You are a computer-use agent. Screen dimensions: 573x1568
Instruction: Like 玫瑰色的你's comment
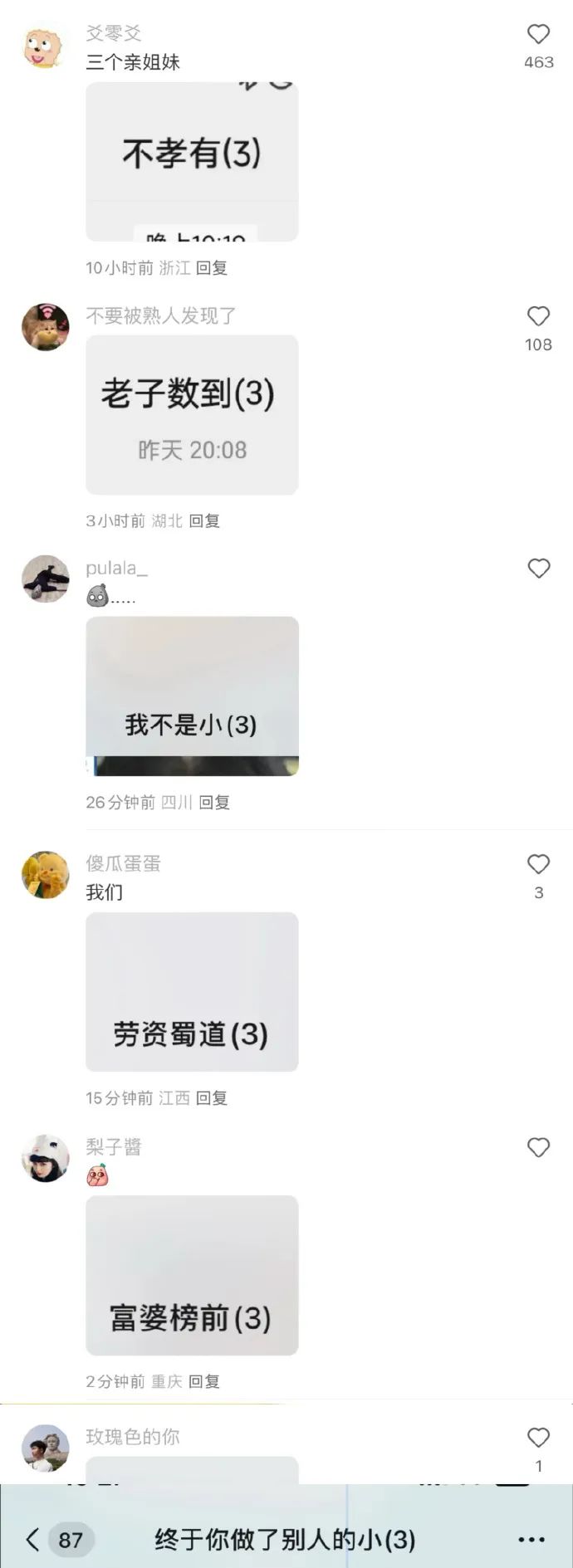[538, 1438]
